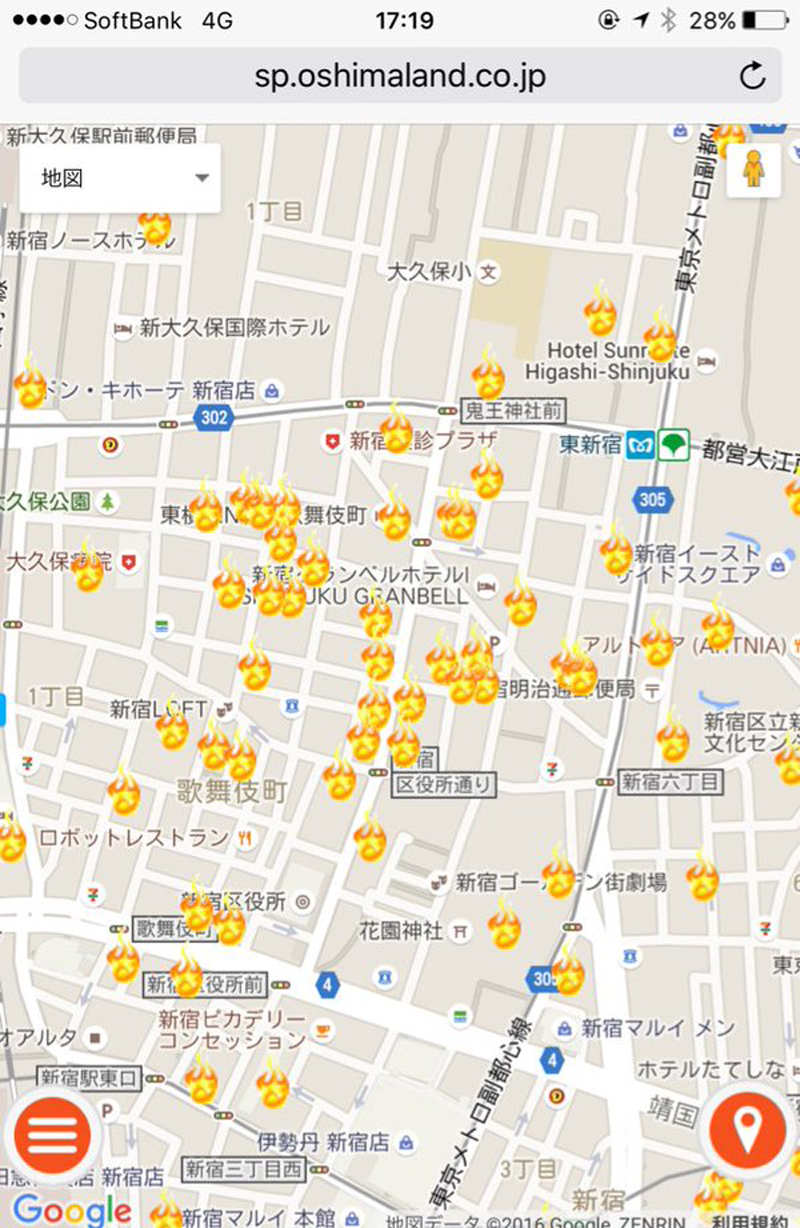Viewport: 800px width, 1228px height.
Task: Tap the sp.oshimaland.co.jp address bar
Action: point(400,76)
